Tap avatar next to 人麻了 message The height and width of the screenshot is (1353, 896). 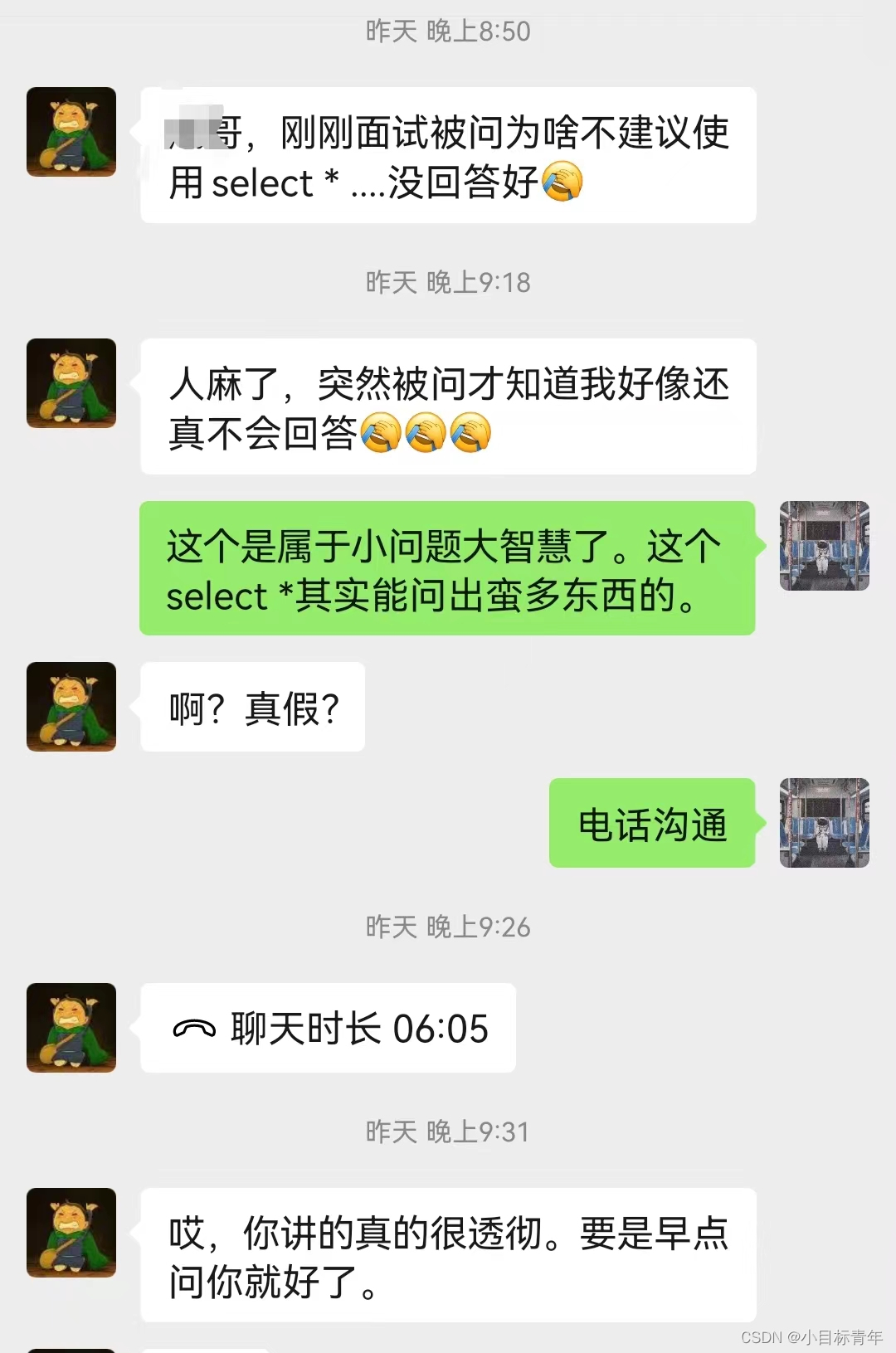point(71,383)
